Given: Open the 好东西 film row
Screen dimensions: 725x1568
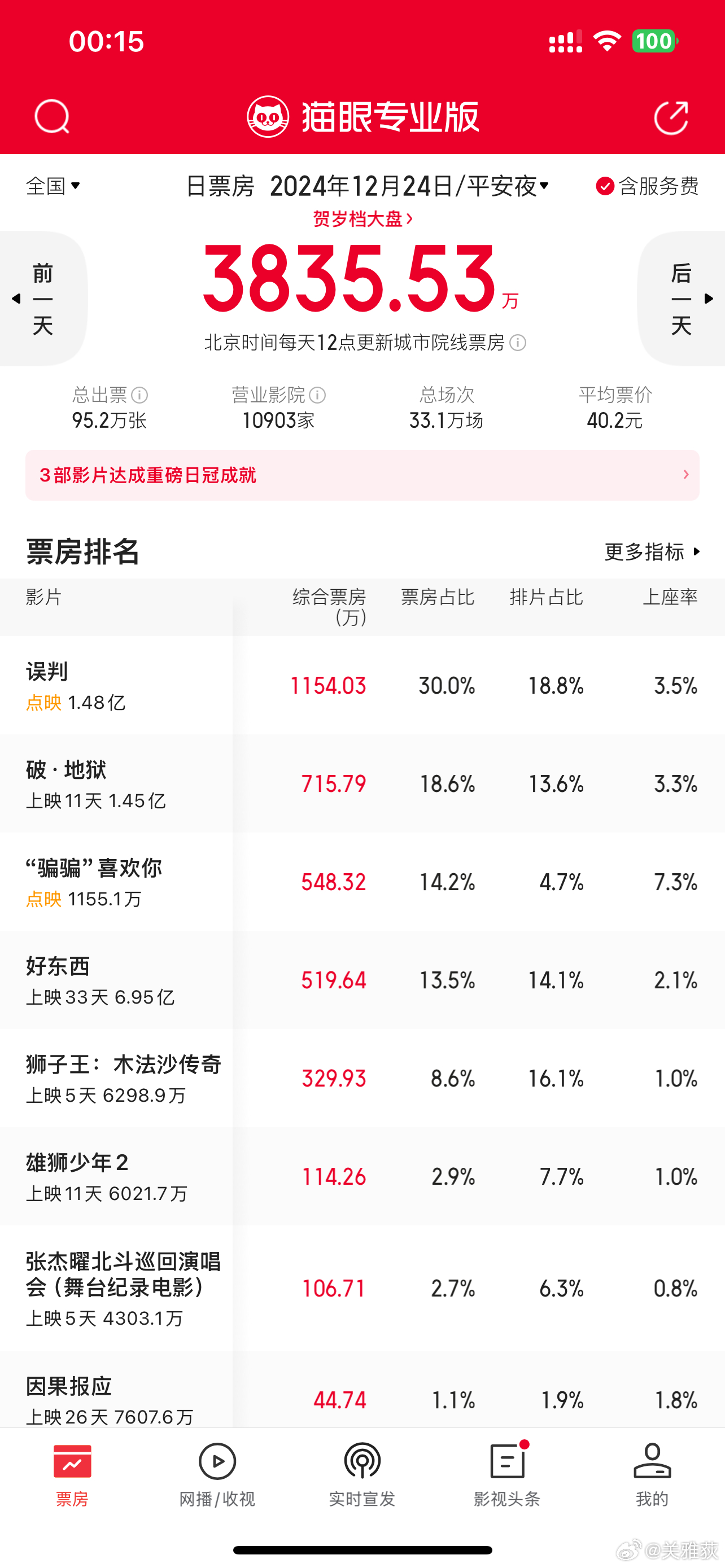Looking at the screenshot, I should [x=362, y=980].
